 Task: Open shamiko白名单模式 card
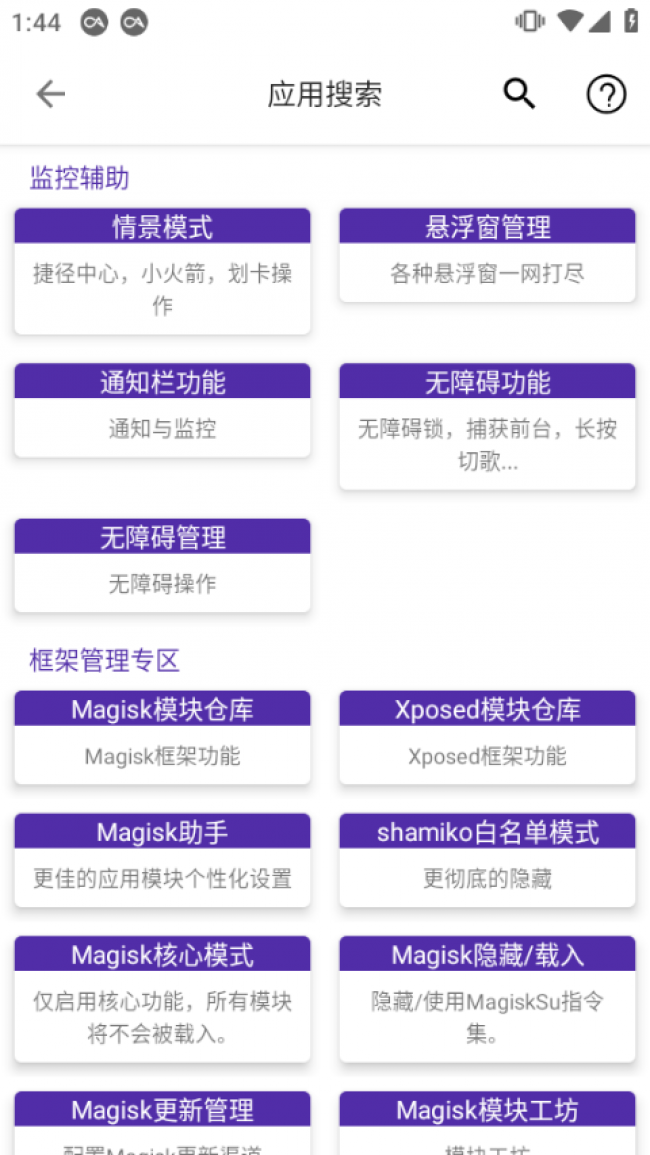pos(487,860)
